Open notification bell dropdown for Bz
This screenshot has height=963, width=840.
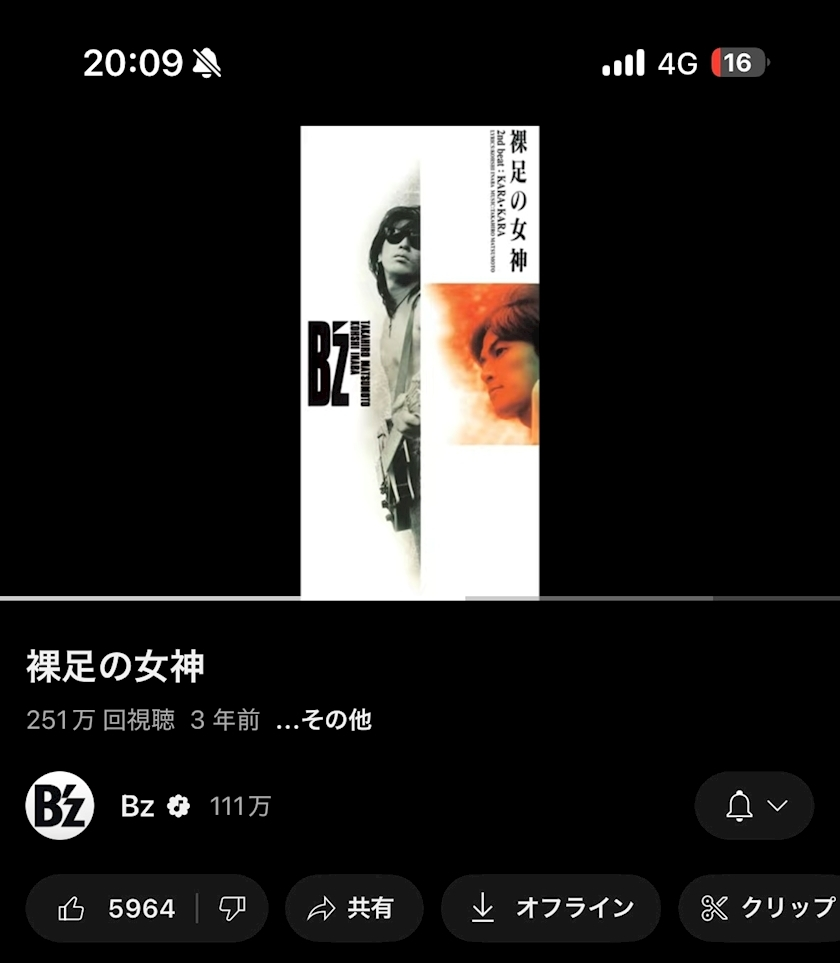(x=754, y=806)
